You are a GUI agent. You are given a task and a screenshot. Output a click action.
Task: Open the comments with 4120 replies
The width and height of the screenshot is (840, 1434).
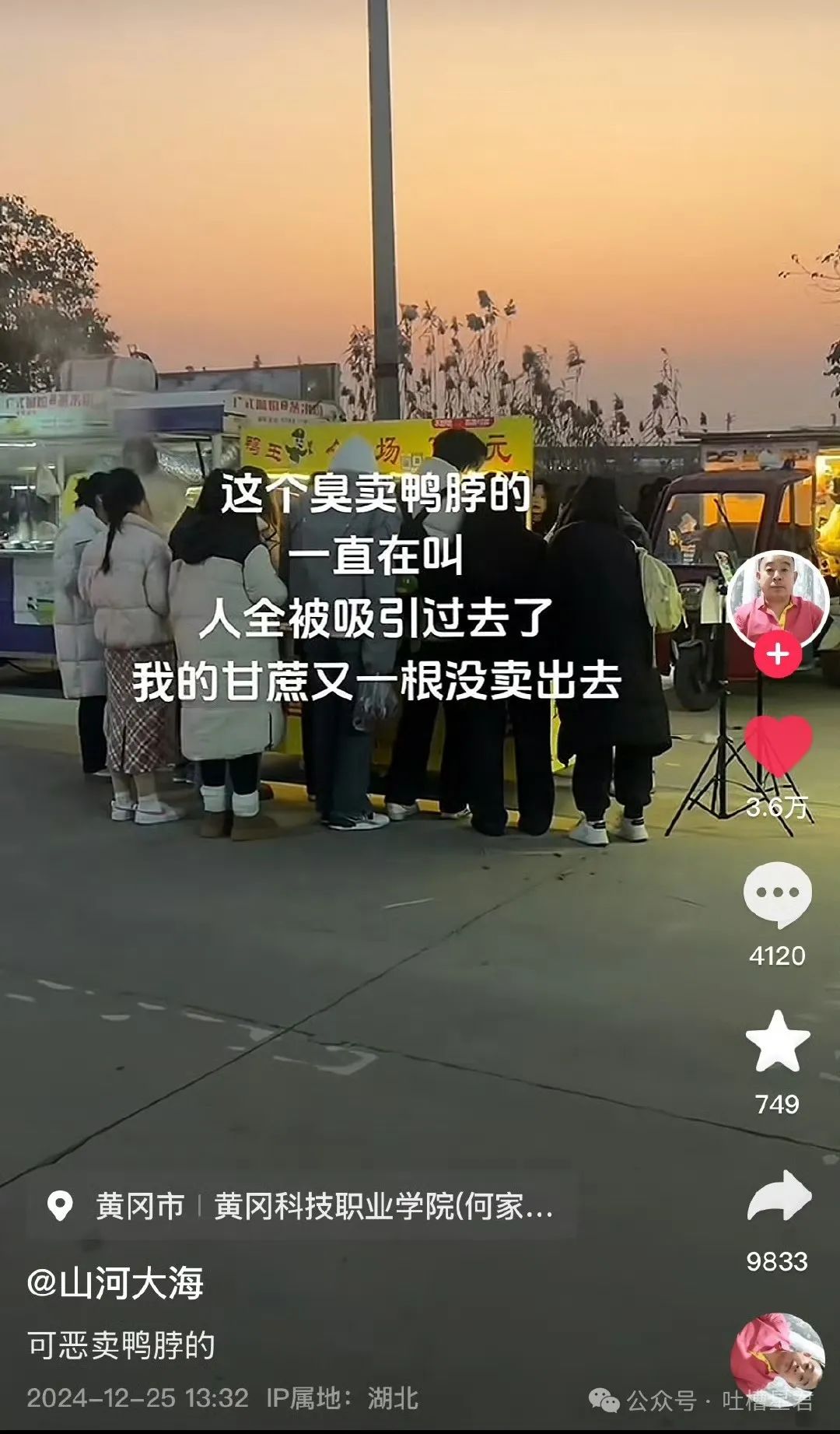tap(778, 895)
